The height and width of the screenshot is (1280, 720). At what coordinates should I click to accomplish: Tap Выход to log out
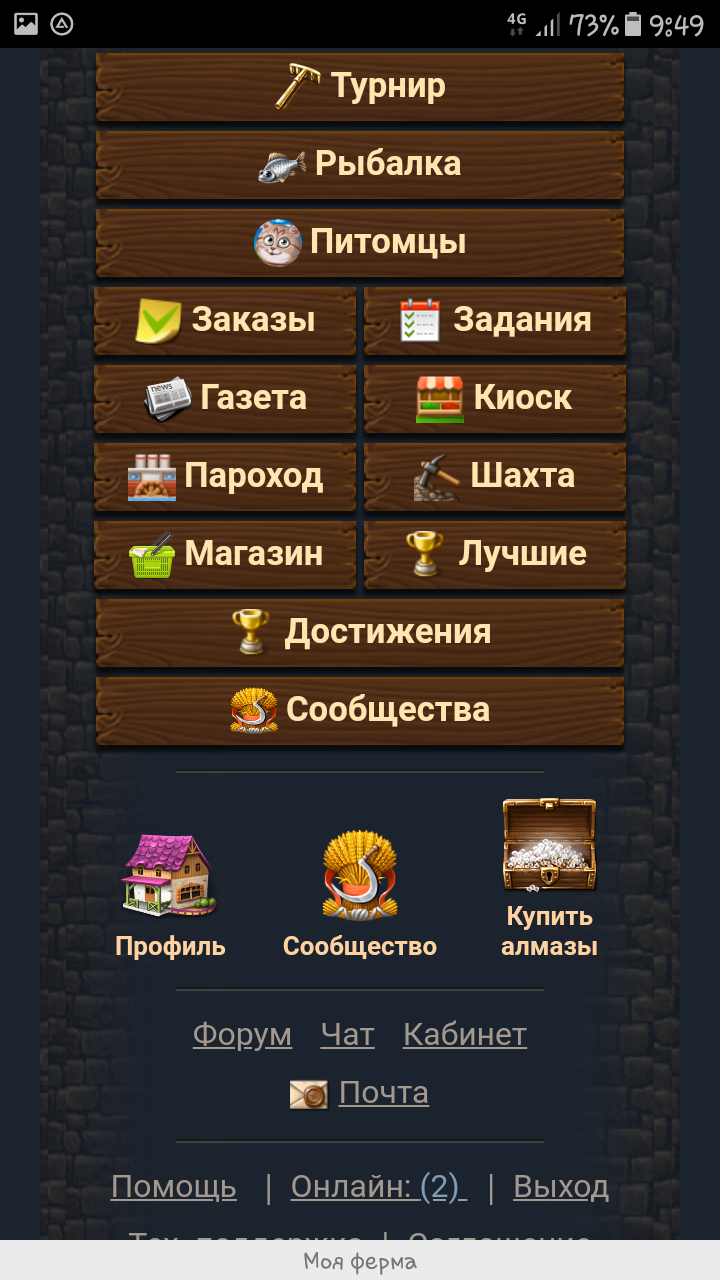tap(560, 1187)
